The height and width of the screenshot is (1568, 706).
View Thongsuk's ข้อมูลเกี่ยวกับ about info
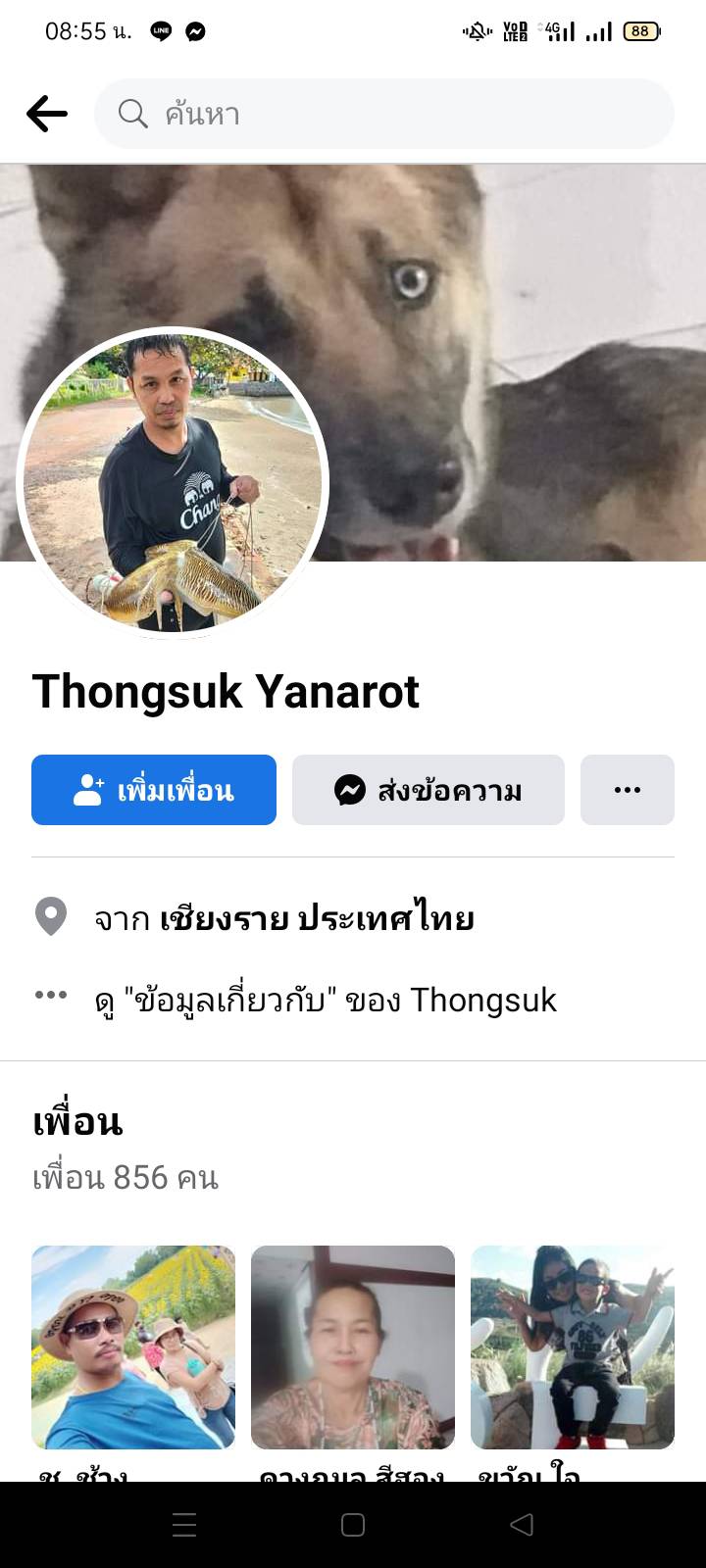[325, 1000]
